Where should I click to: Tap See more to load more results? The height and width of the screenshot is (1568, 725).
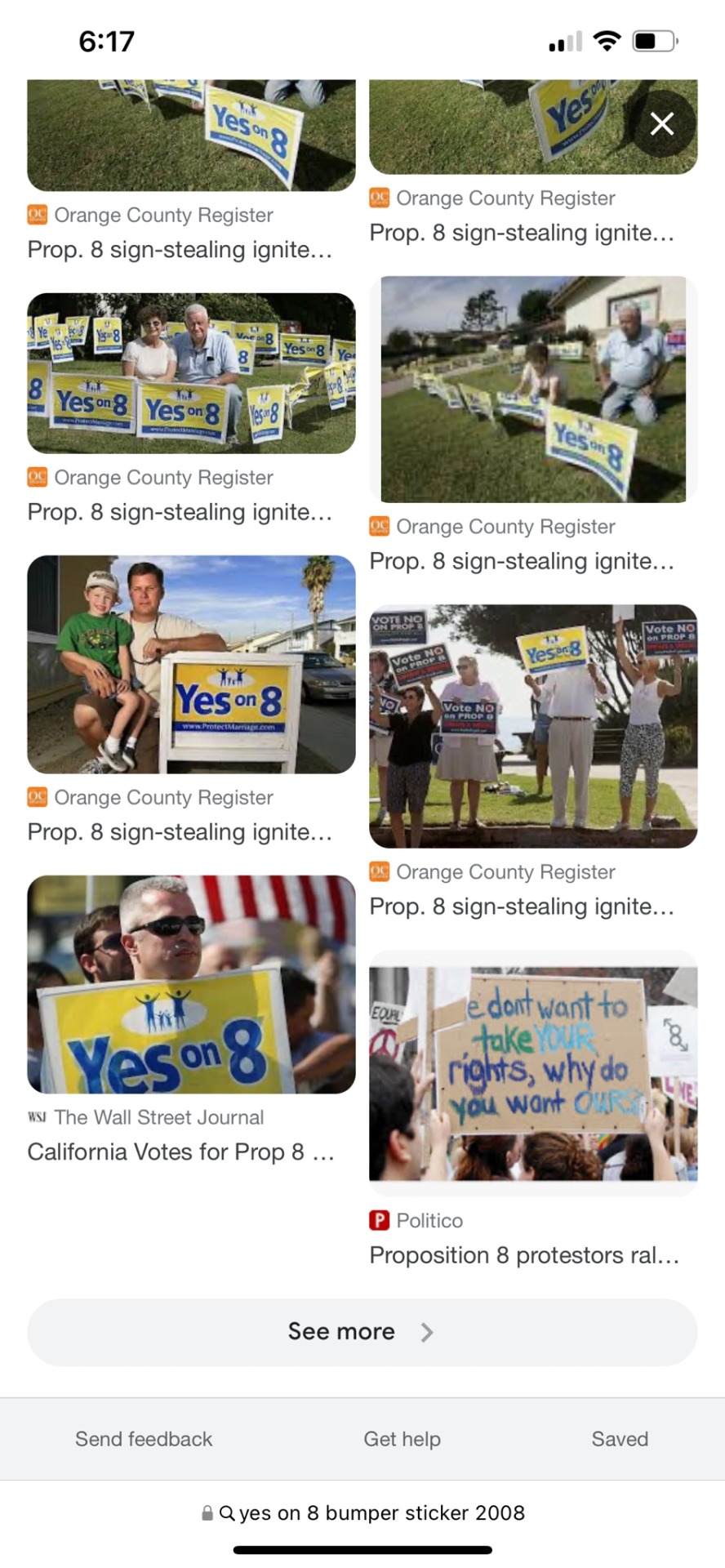(362, 1332)
